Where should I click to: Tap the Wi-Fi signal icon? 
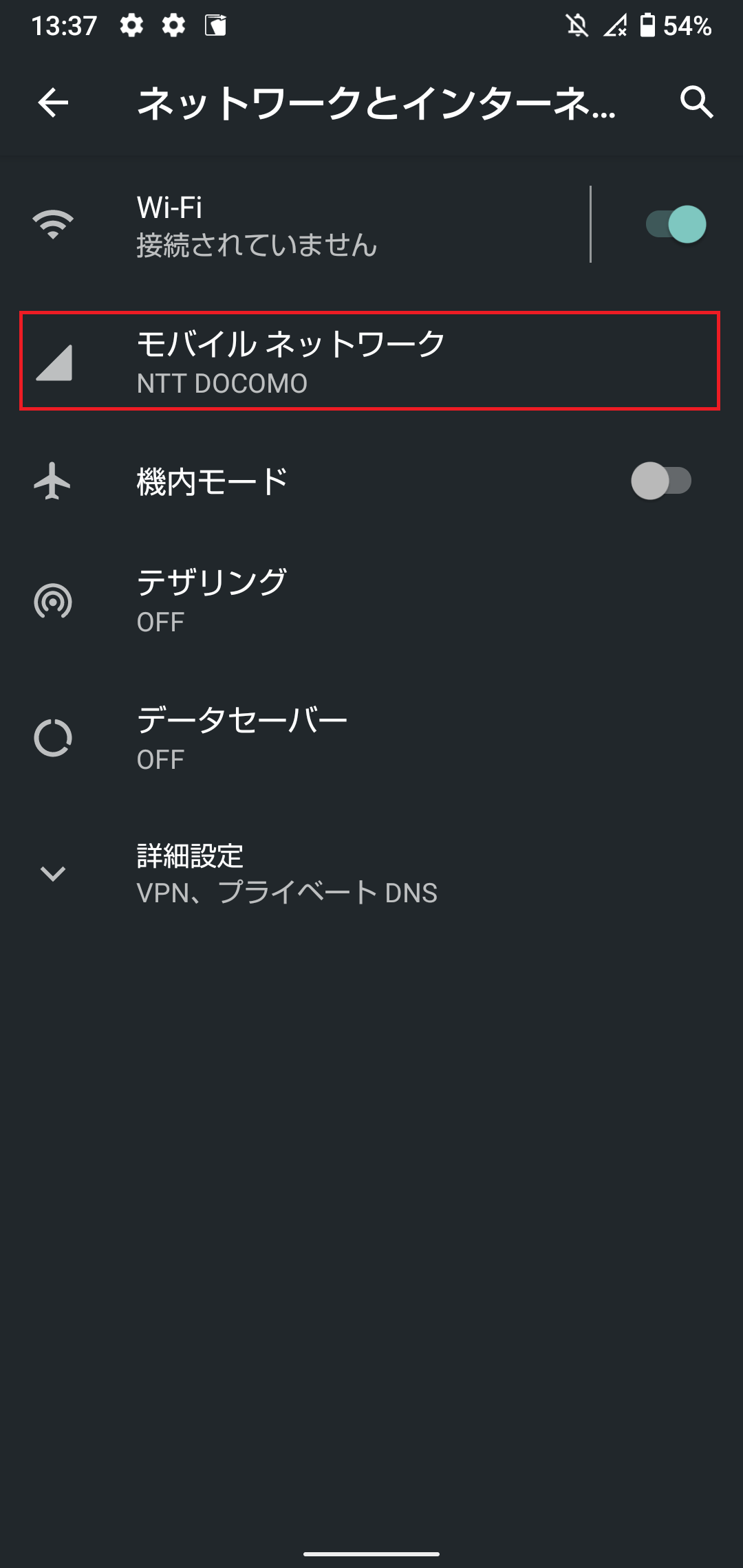pos(54,223)
